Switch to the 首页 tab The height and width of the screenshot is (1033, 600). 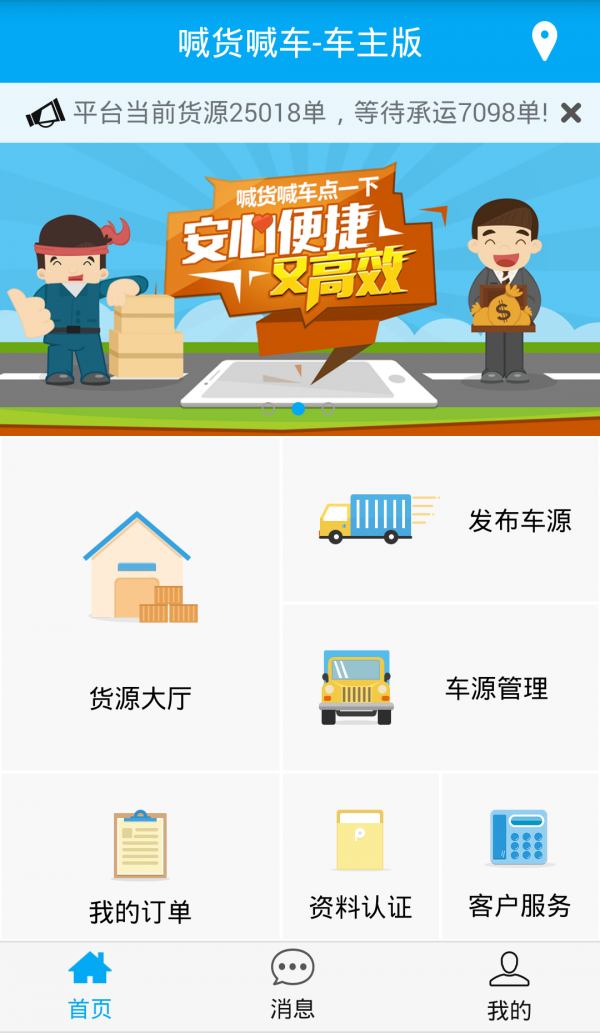[90, 986]
